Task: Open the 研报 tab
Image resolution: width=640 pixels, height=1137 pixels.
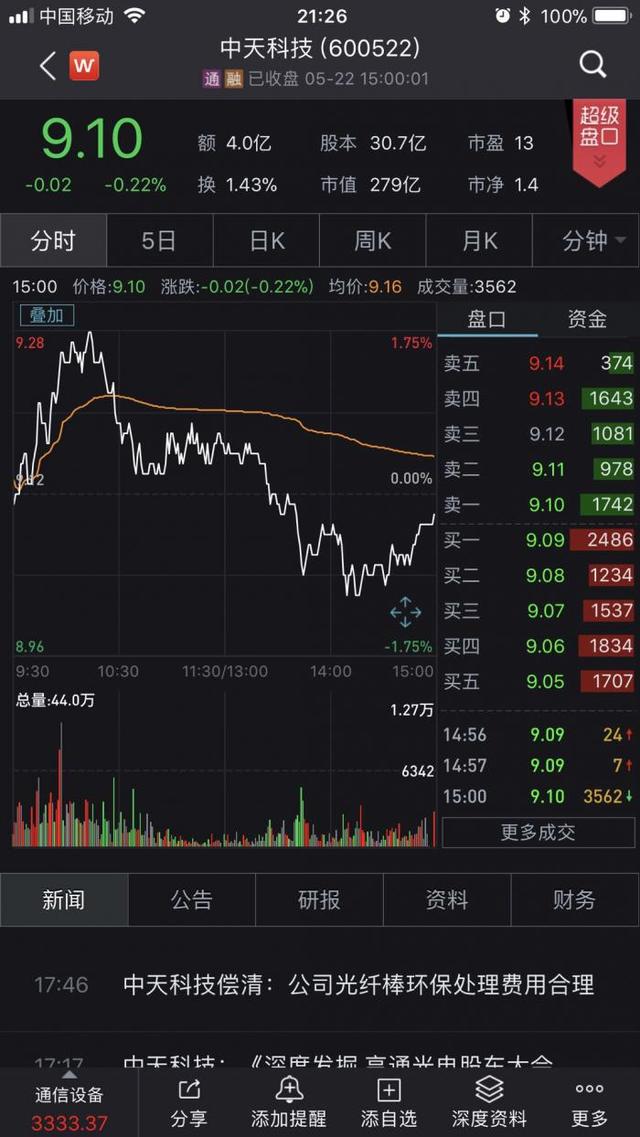Action: 319,900
